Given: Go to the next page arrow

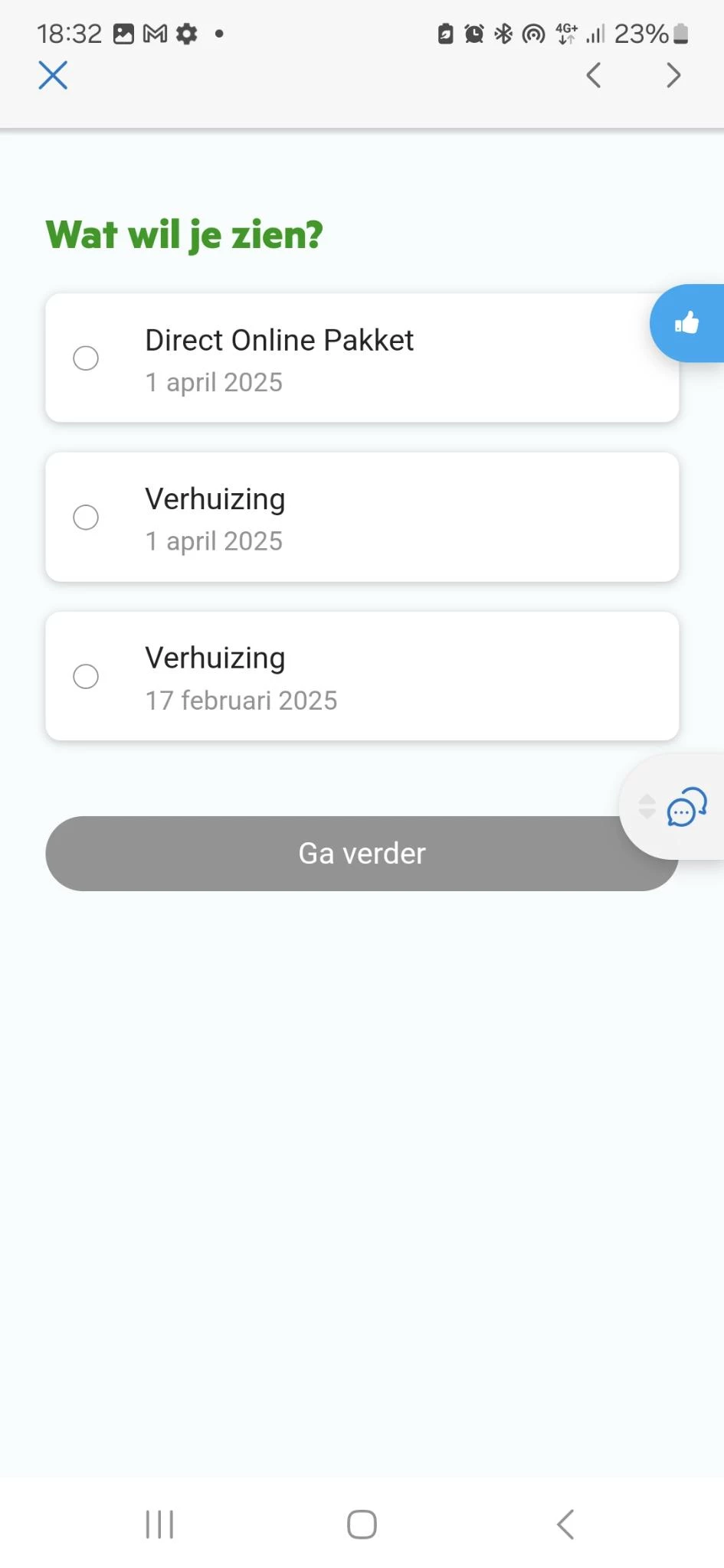Looking at the screenshot, I should (673, 75).
